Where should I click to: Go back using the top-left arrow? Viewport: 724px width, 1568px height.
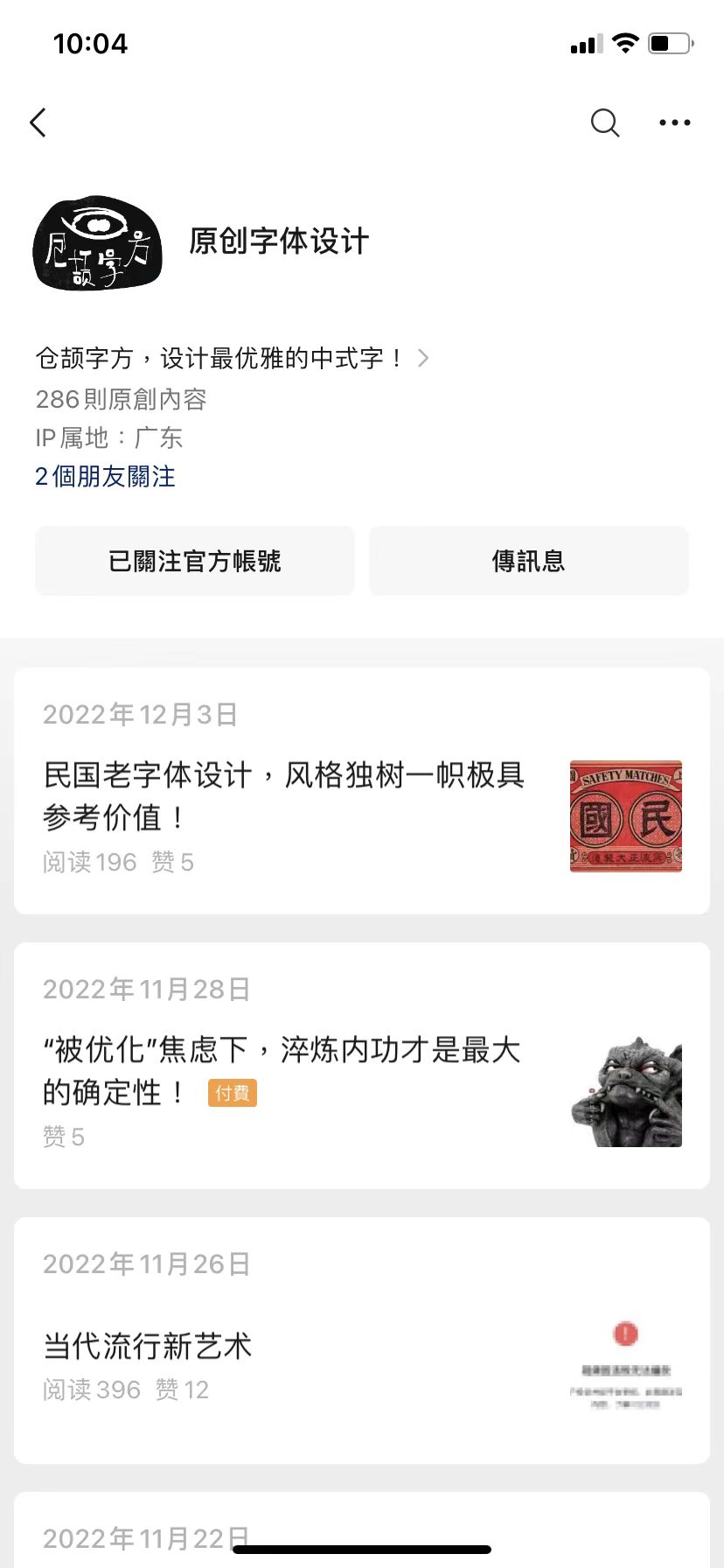coord(38,122)
